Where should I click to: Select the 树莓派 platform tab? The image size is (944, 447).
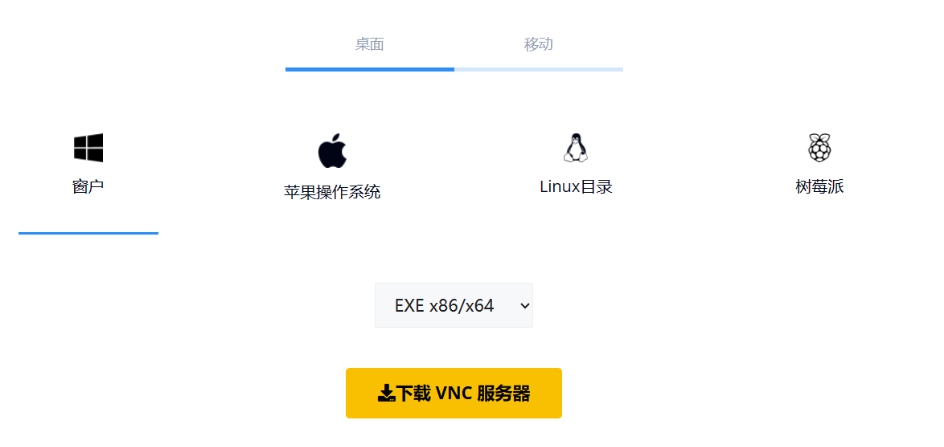(819, 165)
